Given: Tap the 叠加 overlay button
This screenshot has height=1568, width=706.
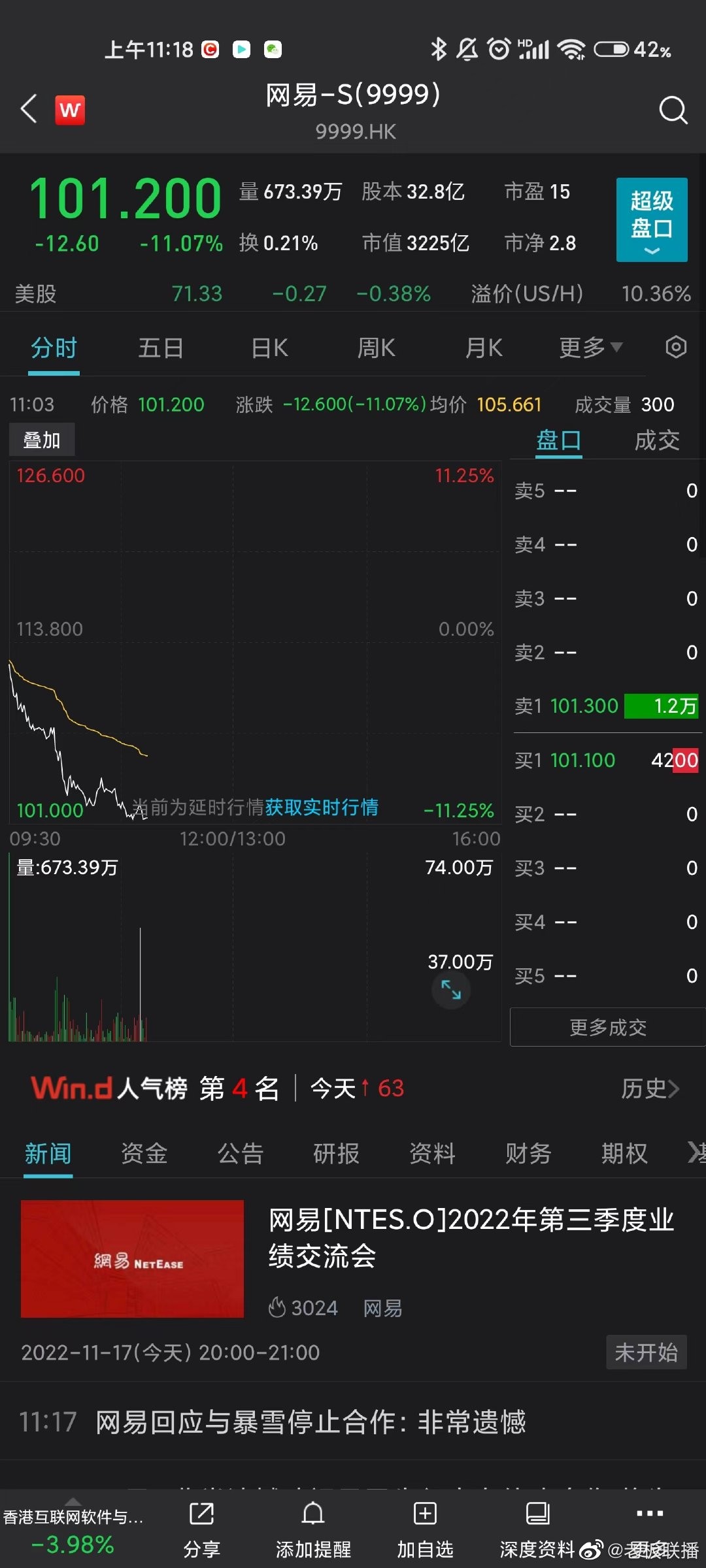Looking at the screenshot, I should (x=42, y=440).
